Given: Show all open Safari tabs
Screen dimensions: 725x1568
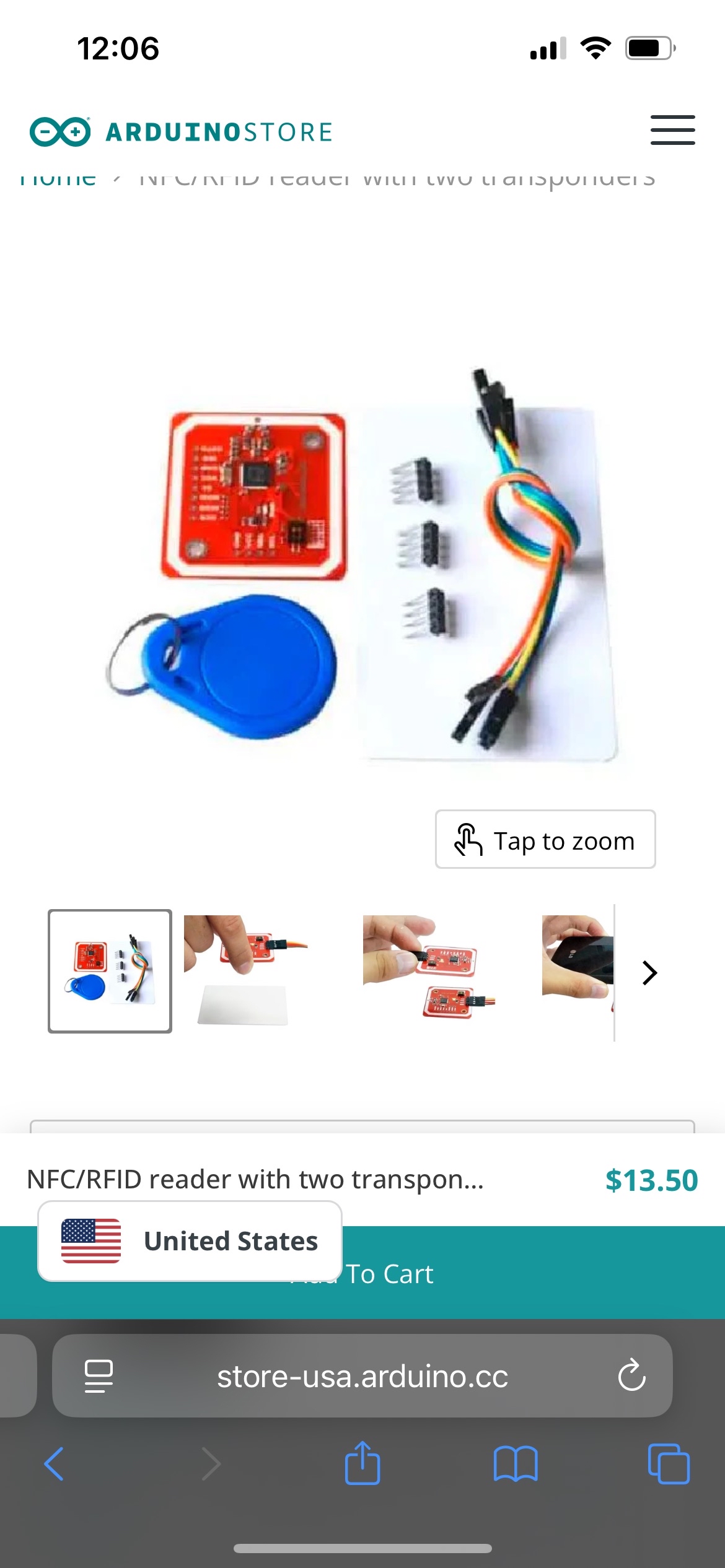Looking at the screenshot, I should 668,1464.
